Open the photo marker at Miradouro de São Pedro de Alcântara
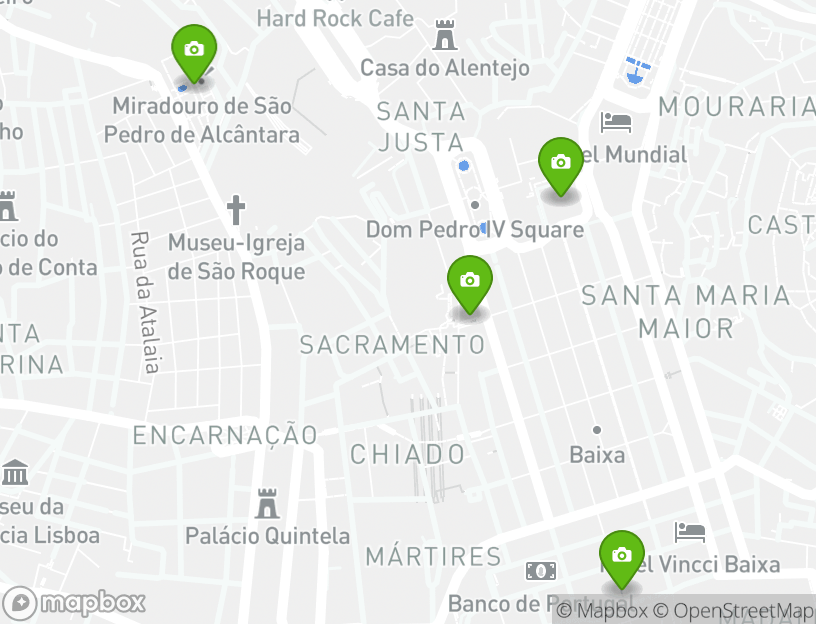Viewport: 816px width, 624px height. coord(194,50)
